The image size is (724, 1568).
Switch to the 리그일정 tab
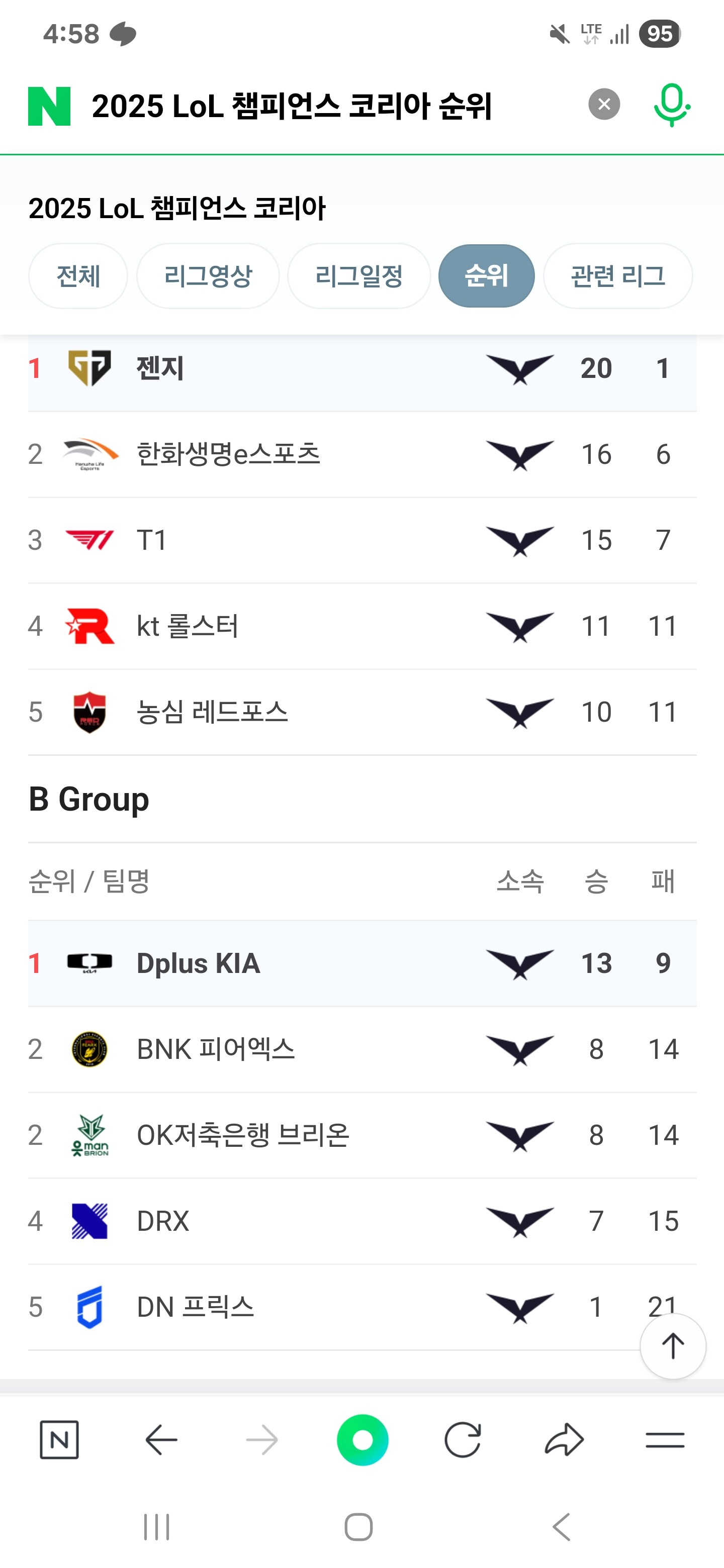(358, 276)
